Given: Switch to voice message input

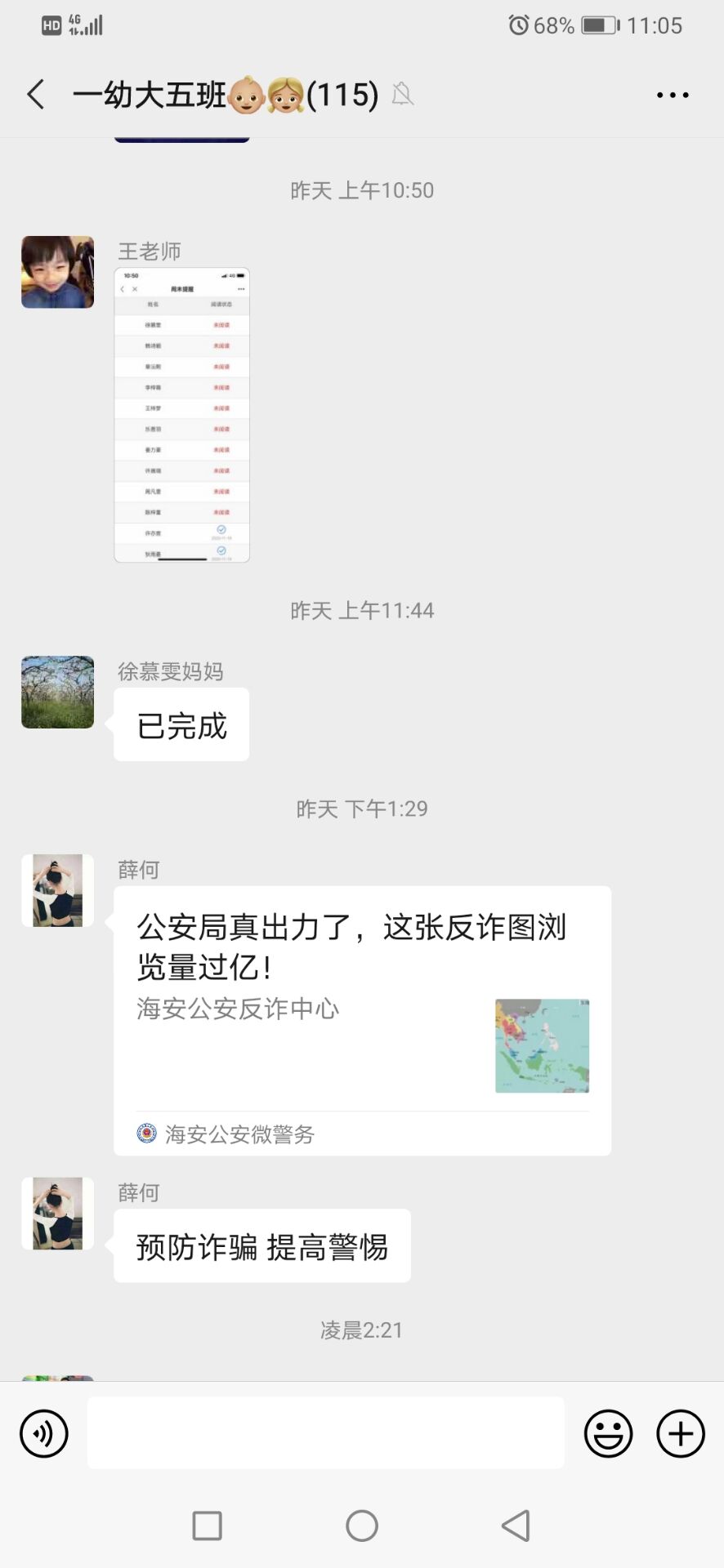Looking at the screenshot, I should point(44,1433).
